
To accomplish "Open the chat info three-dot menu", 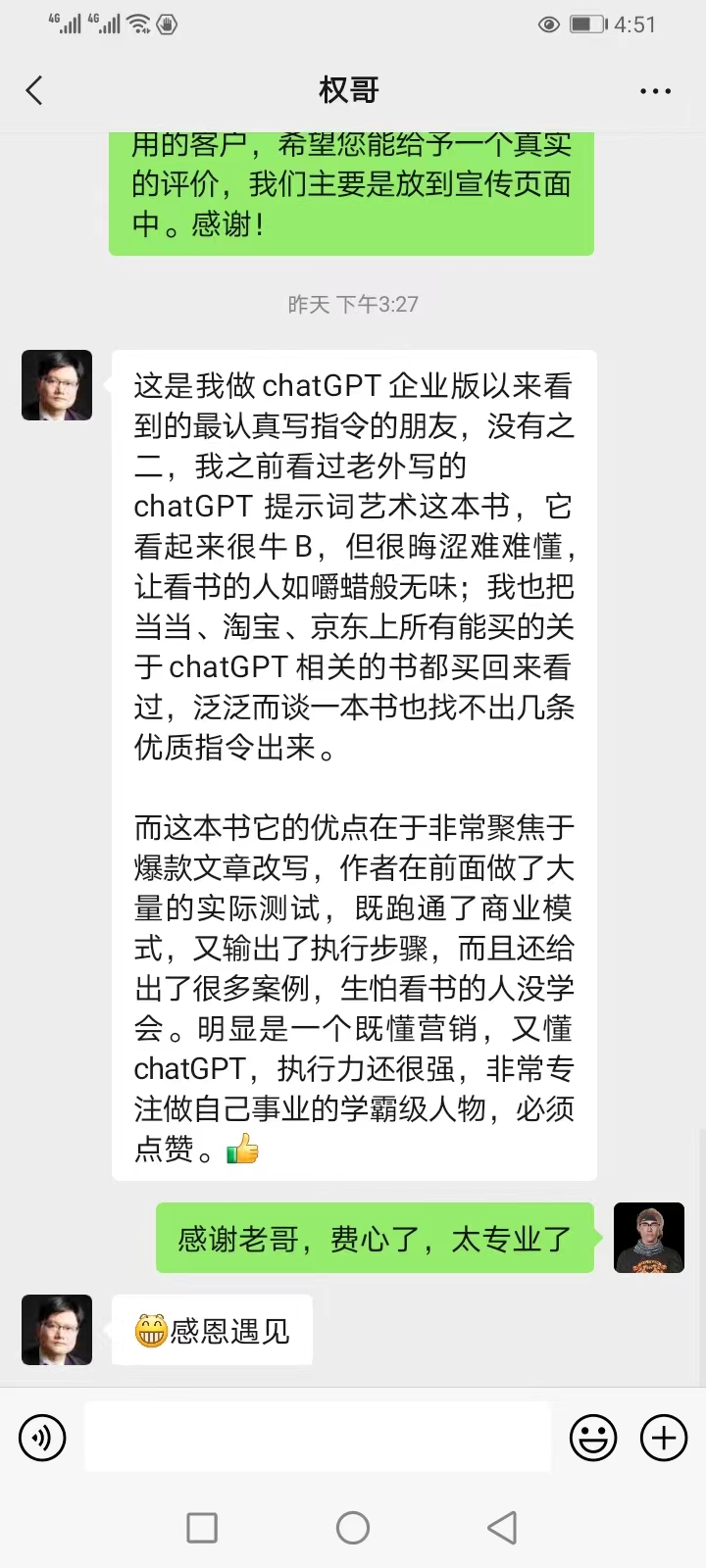I will tap(655, 91).
